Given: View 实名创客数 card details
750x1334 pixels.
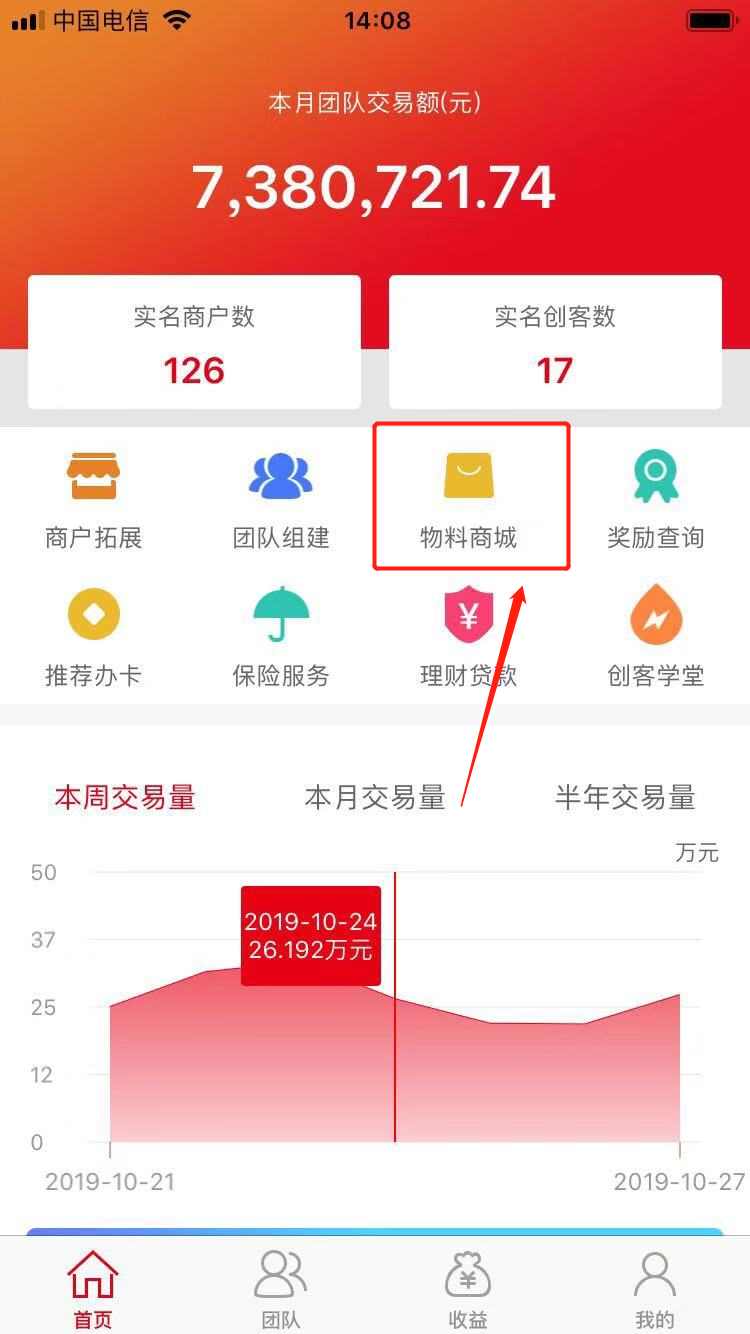Looking at the screenshot, I should [x=555, y=343].
